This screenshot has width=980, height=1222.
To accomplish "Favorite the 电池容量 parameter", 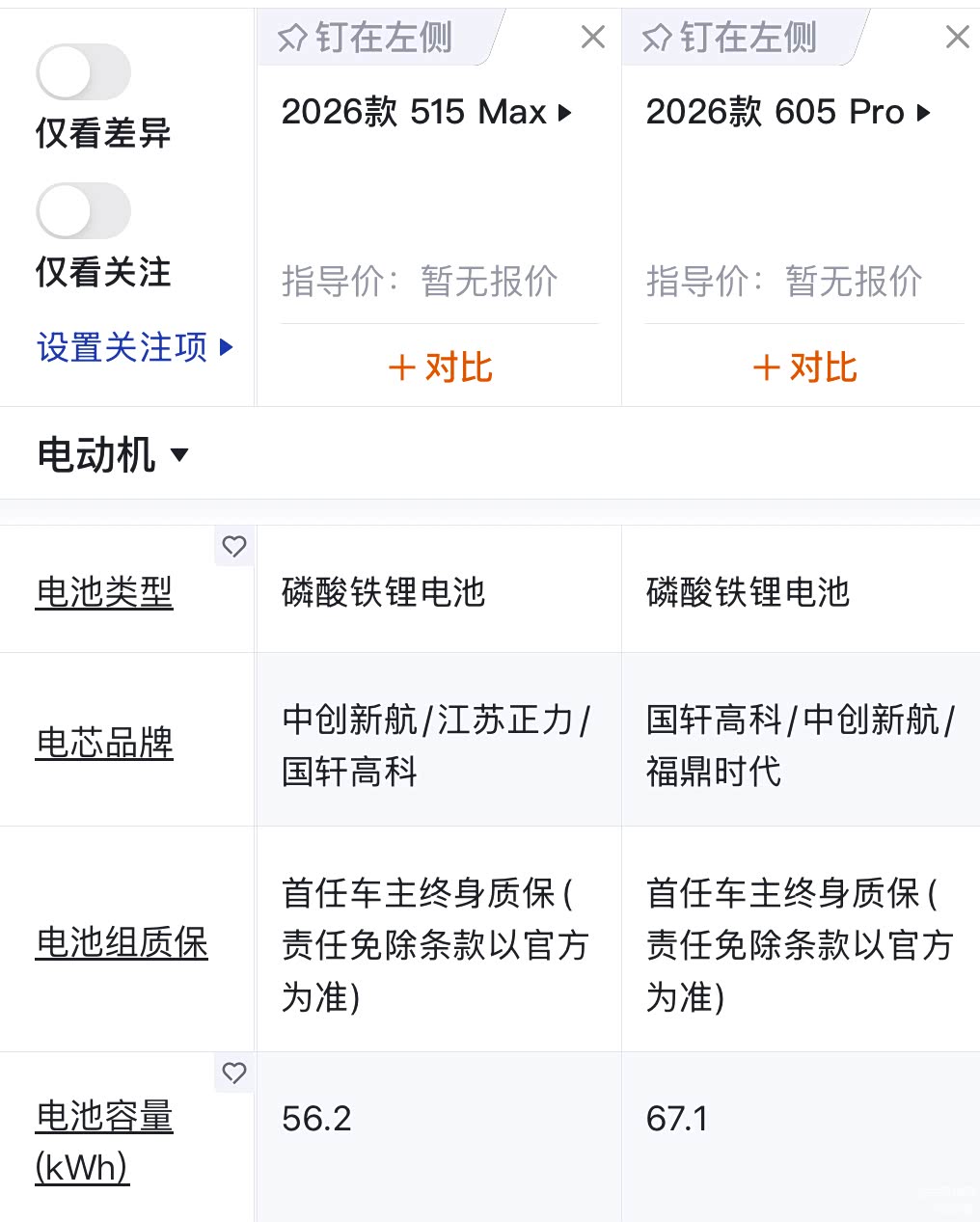I will pos(234,1073).
